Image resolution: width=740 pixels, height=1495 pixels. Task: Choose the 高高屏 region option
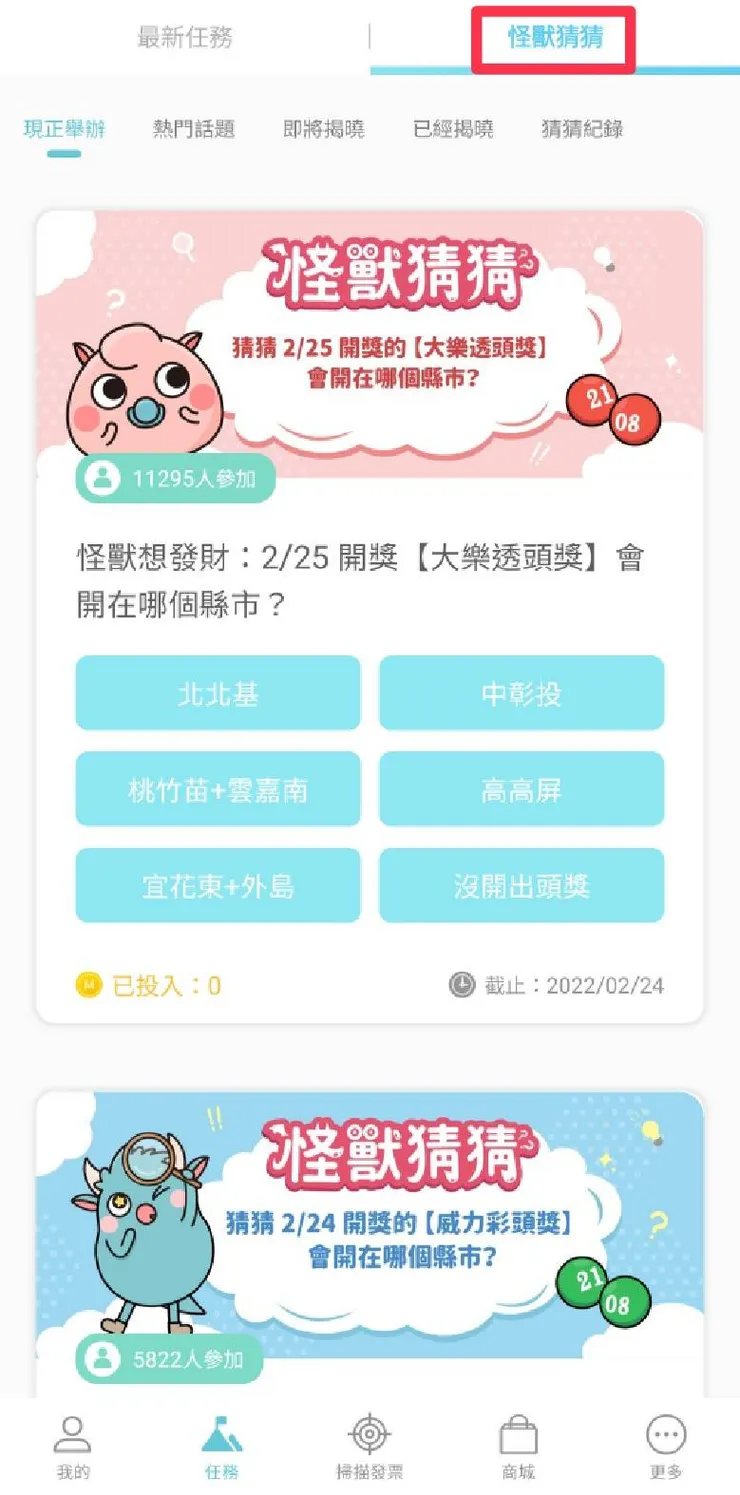[x=522, y=789]
